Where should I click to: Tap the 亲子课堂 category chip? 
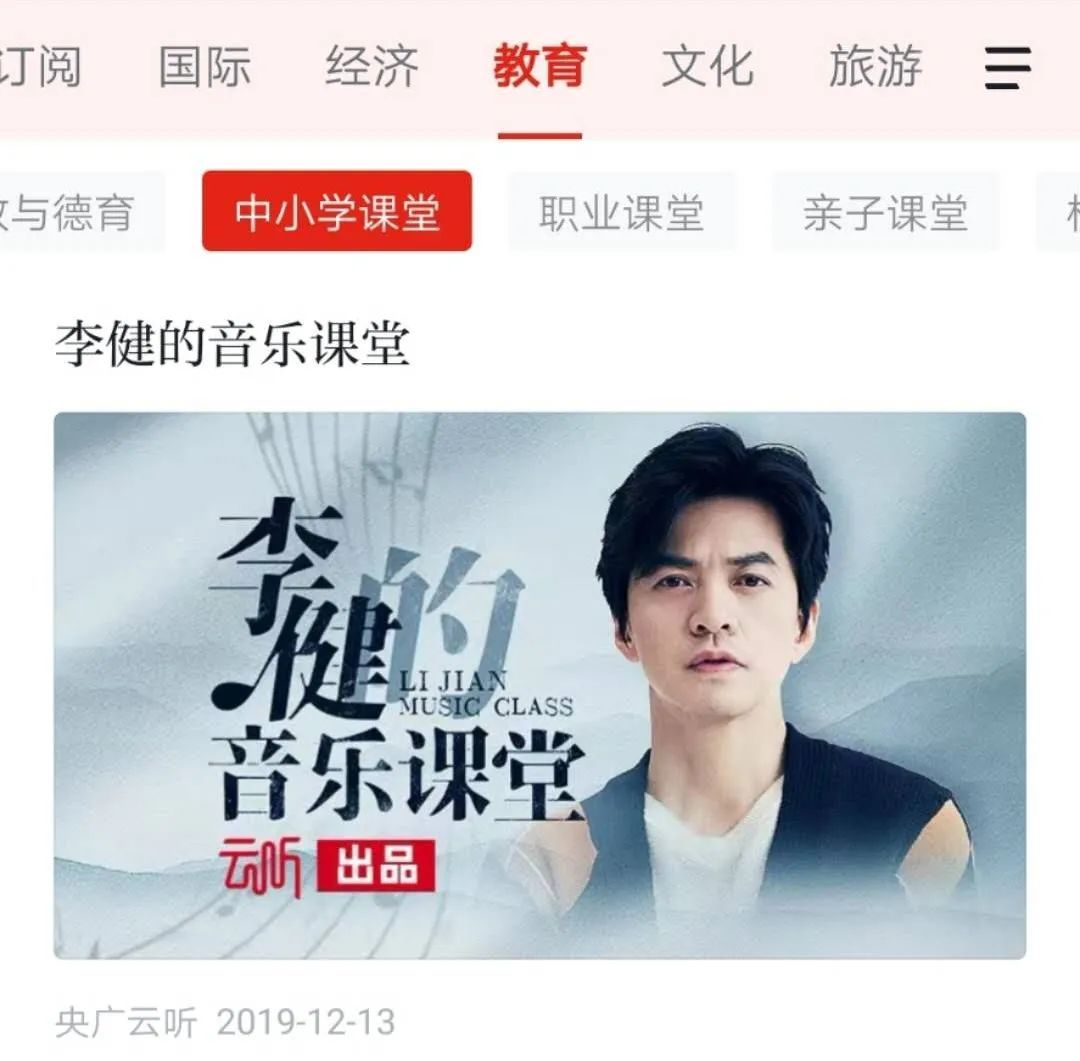[x=885, y=212]
